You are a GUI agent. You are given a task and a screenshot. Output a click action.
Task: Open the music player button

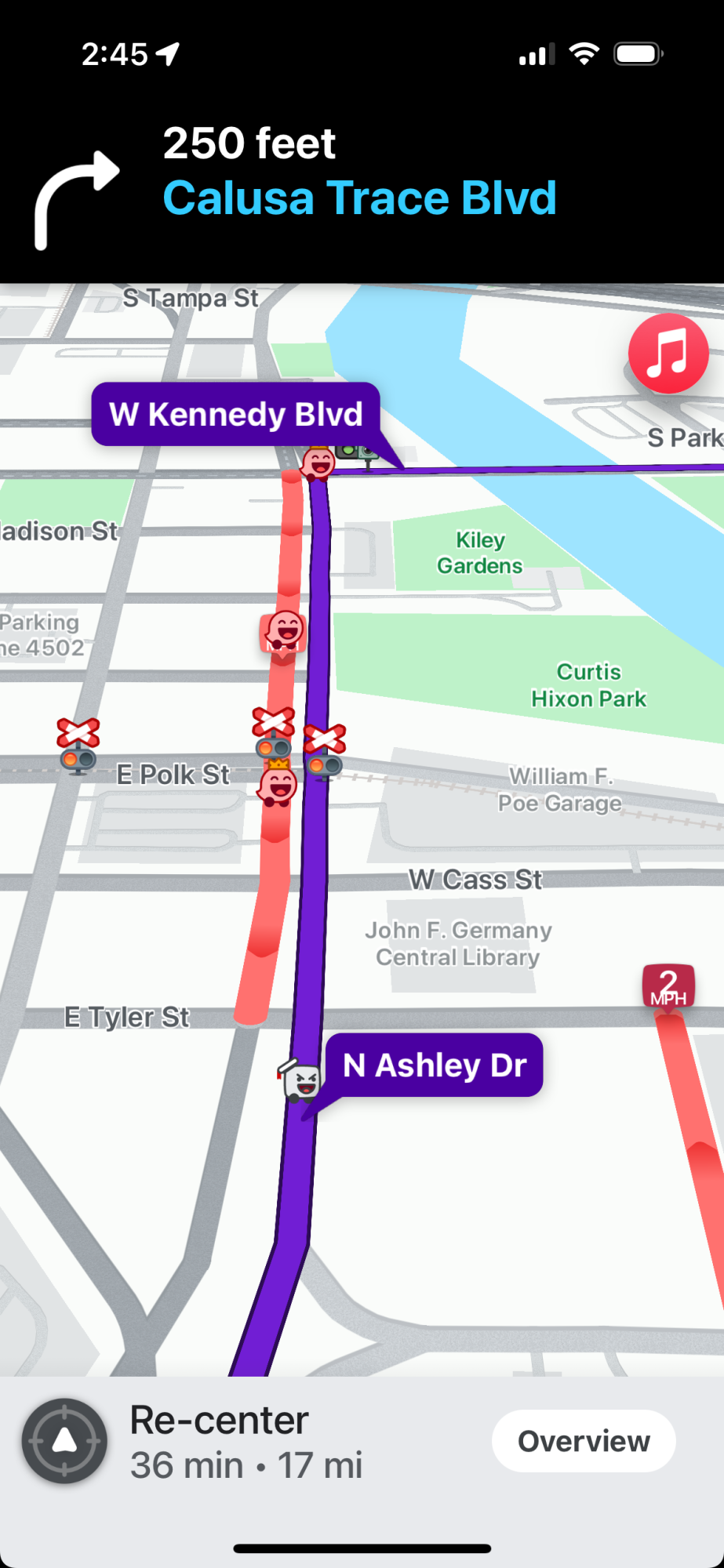point(668,354)
